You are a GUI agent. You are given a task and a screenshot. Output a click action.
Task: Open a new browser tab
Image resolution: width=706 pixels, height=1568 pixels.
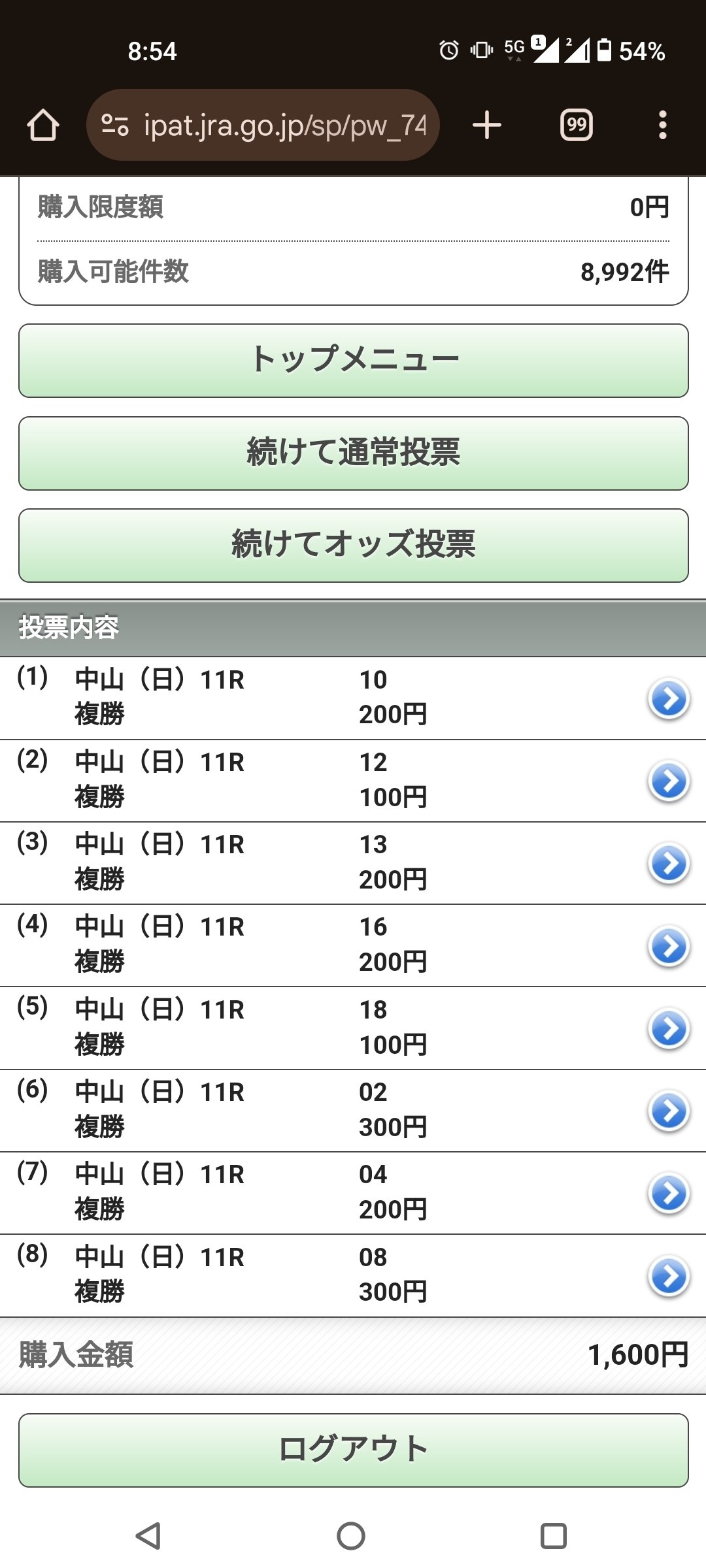pos(487,125)
